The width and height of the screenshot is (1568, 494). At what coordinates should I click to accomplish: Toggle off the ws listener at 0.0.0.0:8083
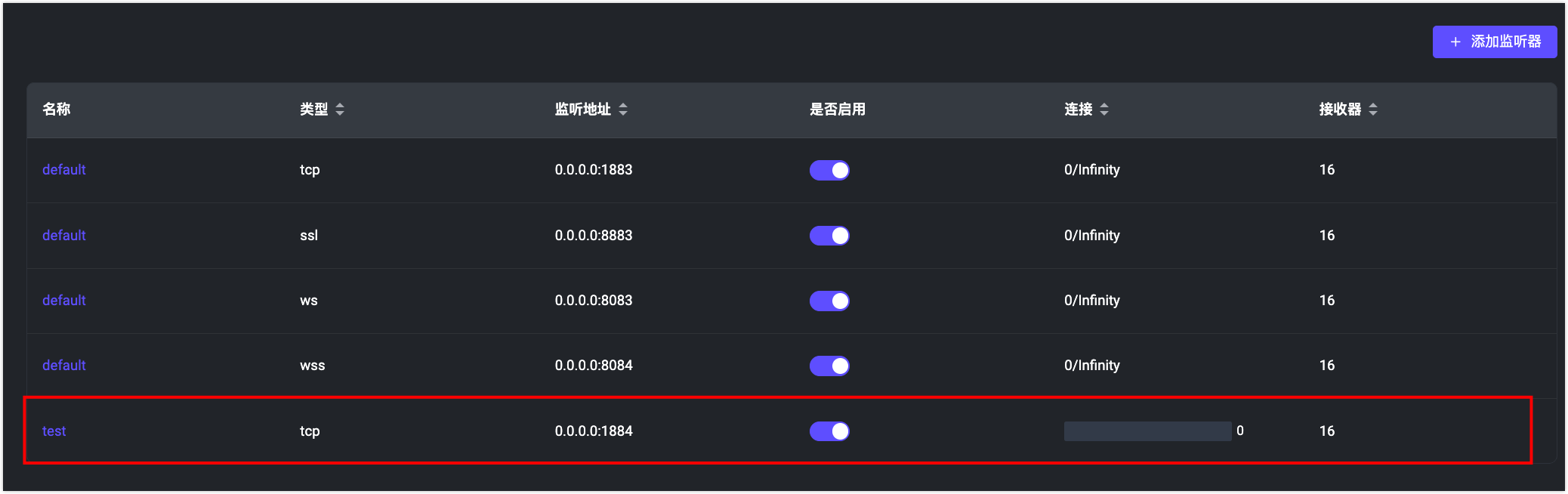tap(829, 301)
